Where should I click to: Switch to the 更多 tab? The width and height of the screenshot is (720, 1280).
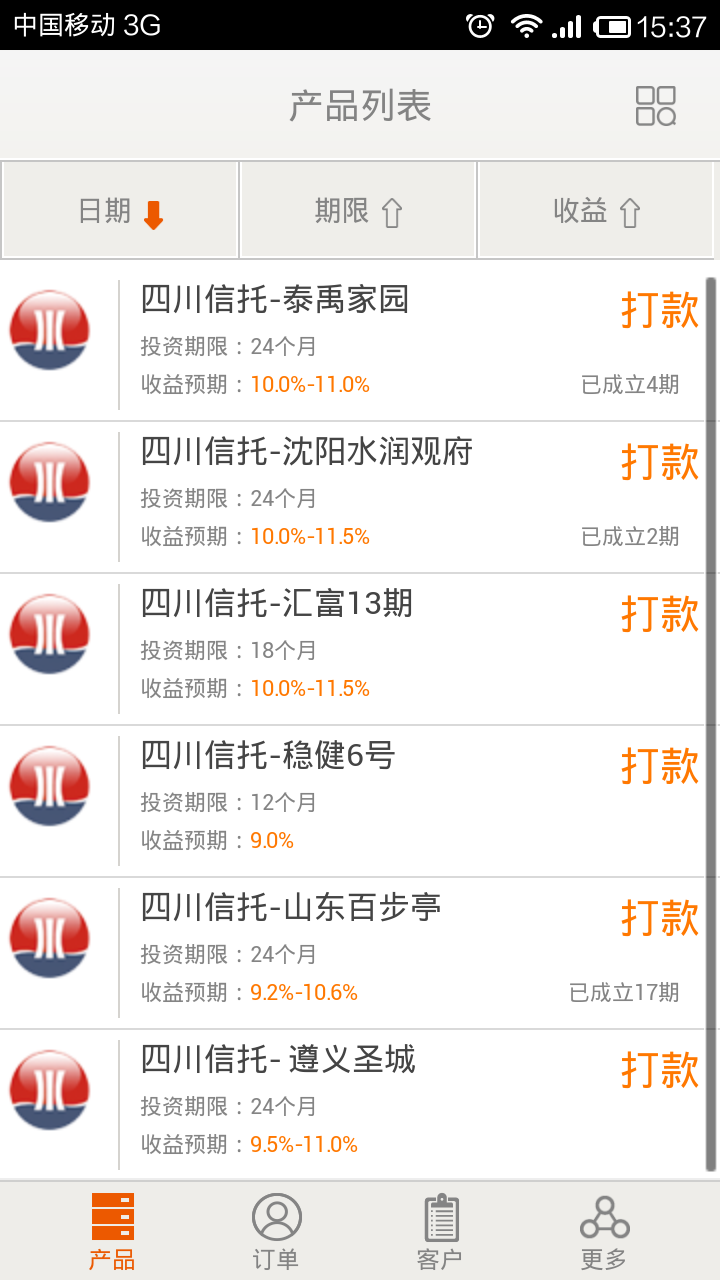604,1231
